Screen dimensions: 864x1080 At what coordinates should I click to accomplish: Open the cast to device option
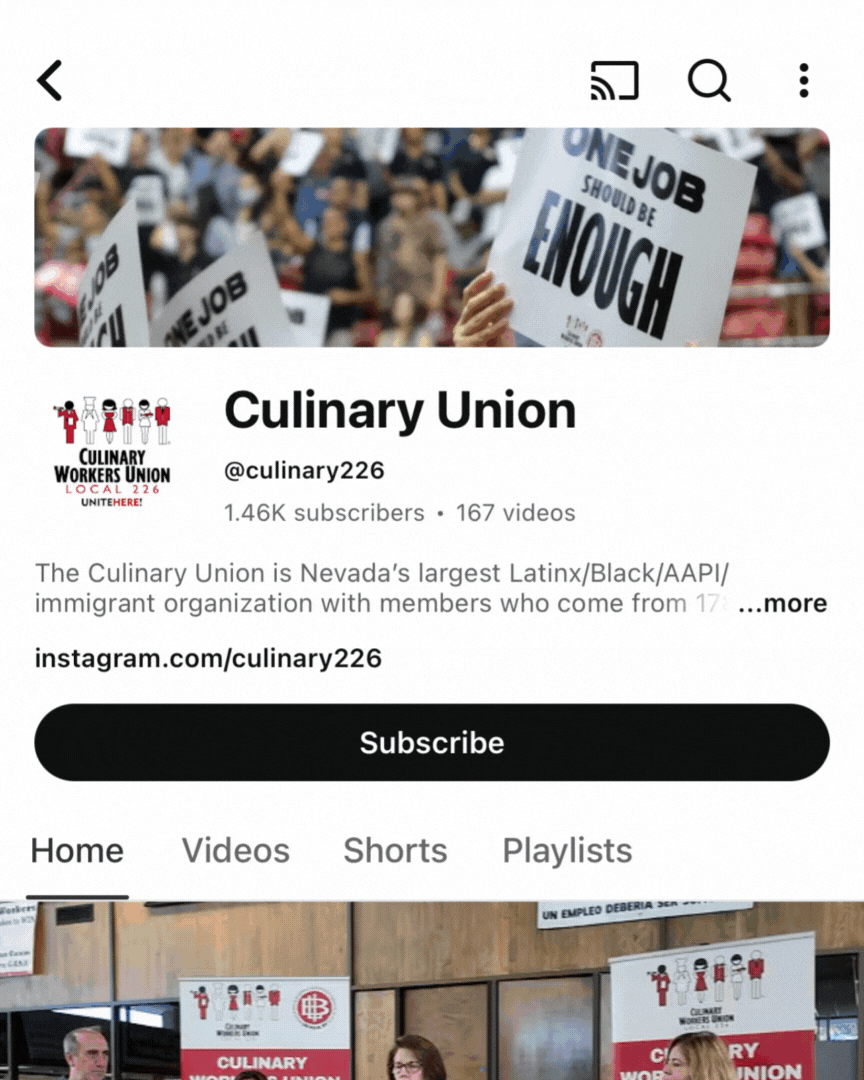(614, 80)
